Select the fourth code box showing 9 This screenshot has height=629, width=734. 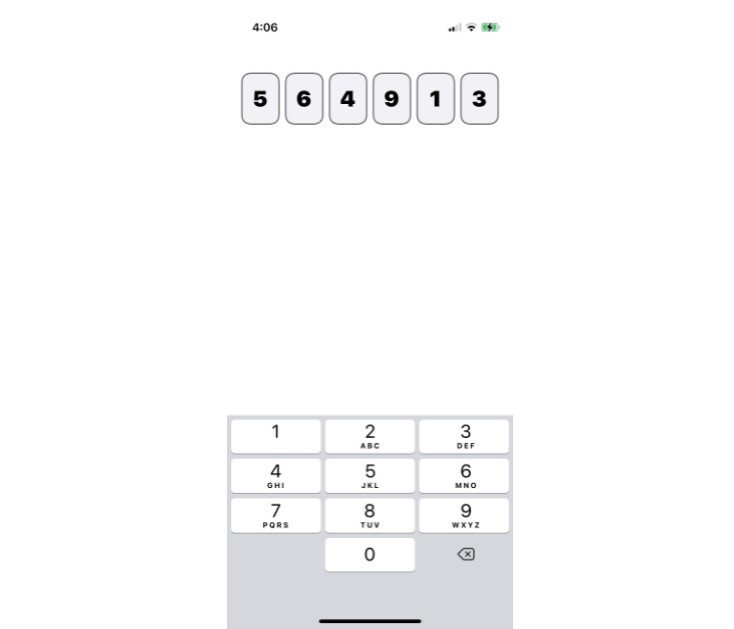pyautogui.click(x=391, y=99)
